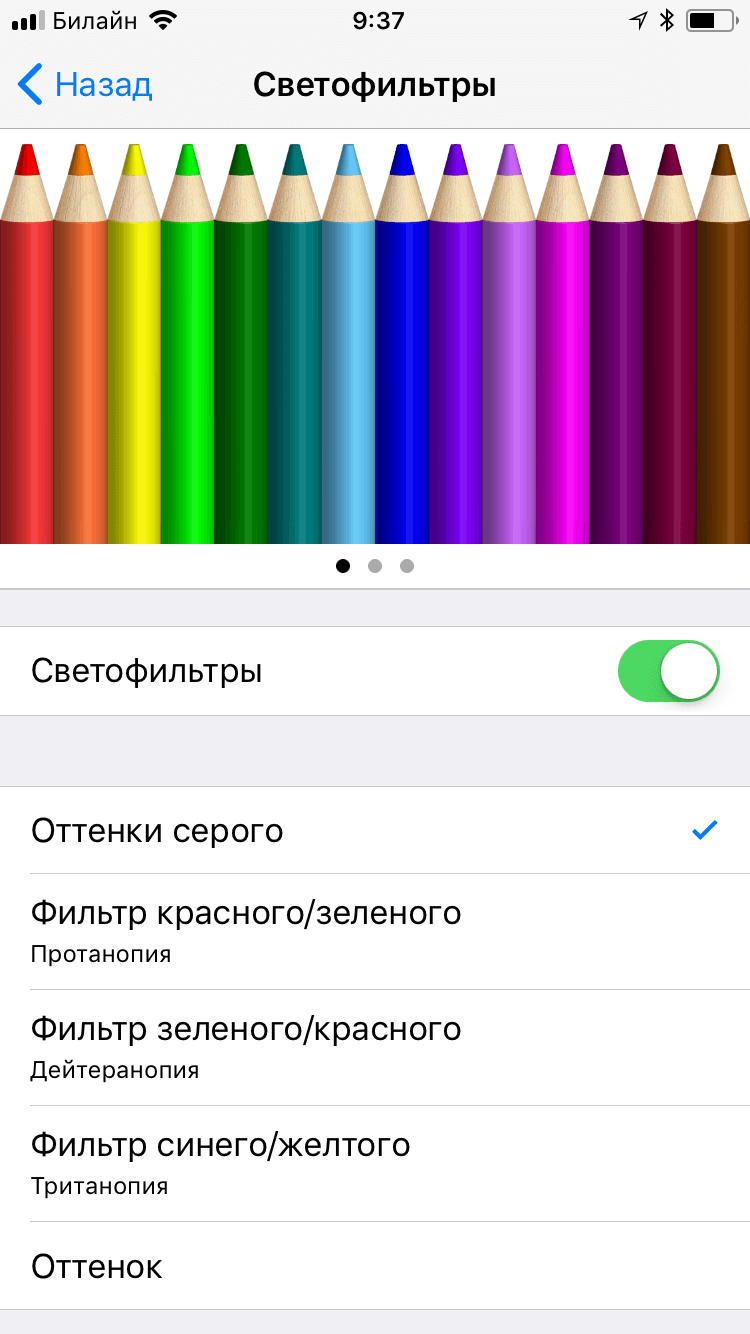This screenshot has height=1334, width=750.
Task: Choose Фильтр красного/зеленого (Протанопия)
Action: point(375,932)
